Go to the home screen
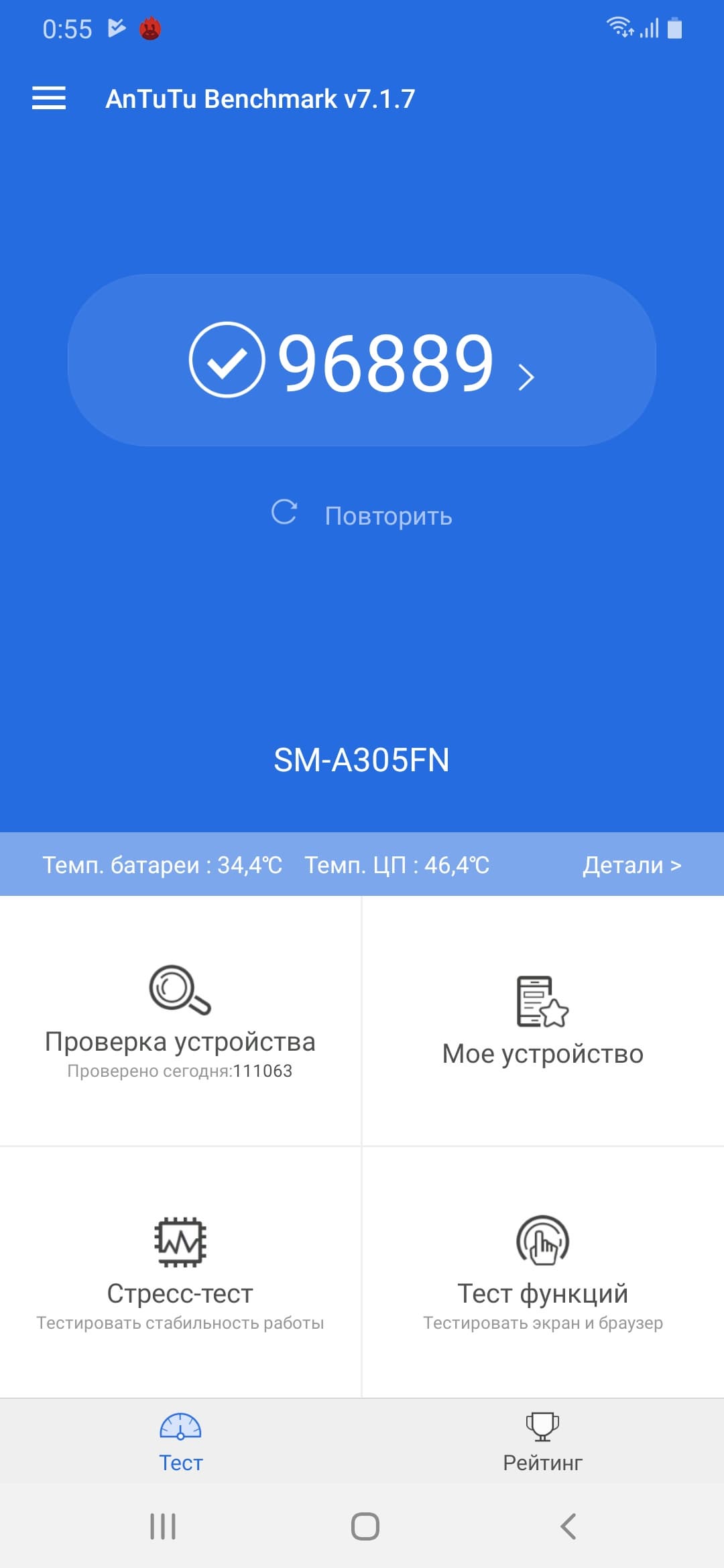 click(365, 1526)
